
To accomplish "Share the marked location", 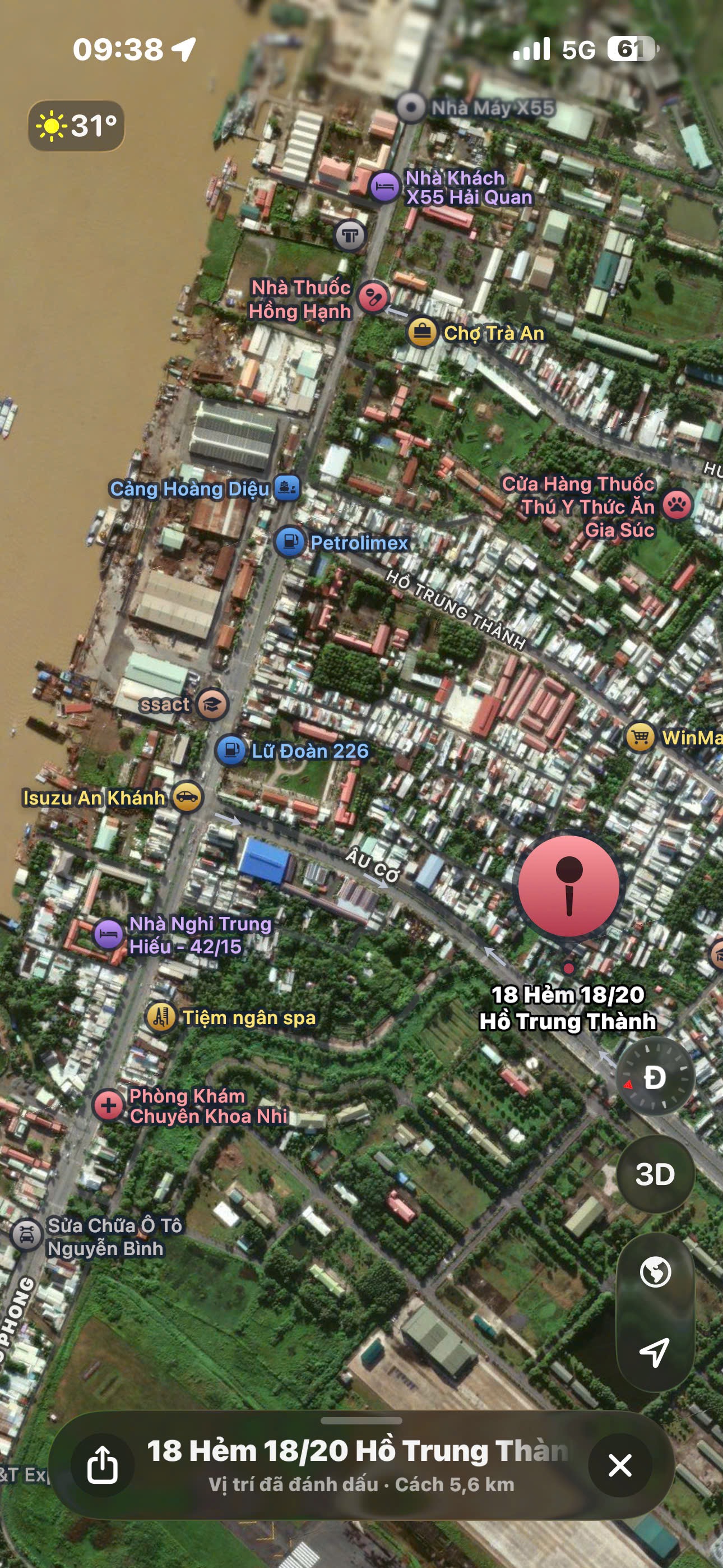I will click(101, 1464).
